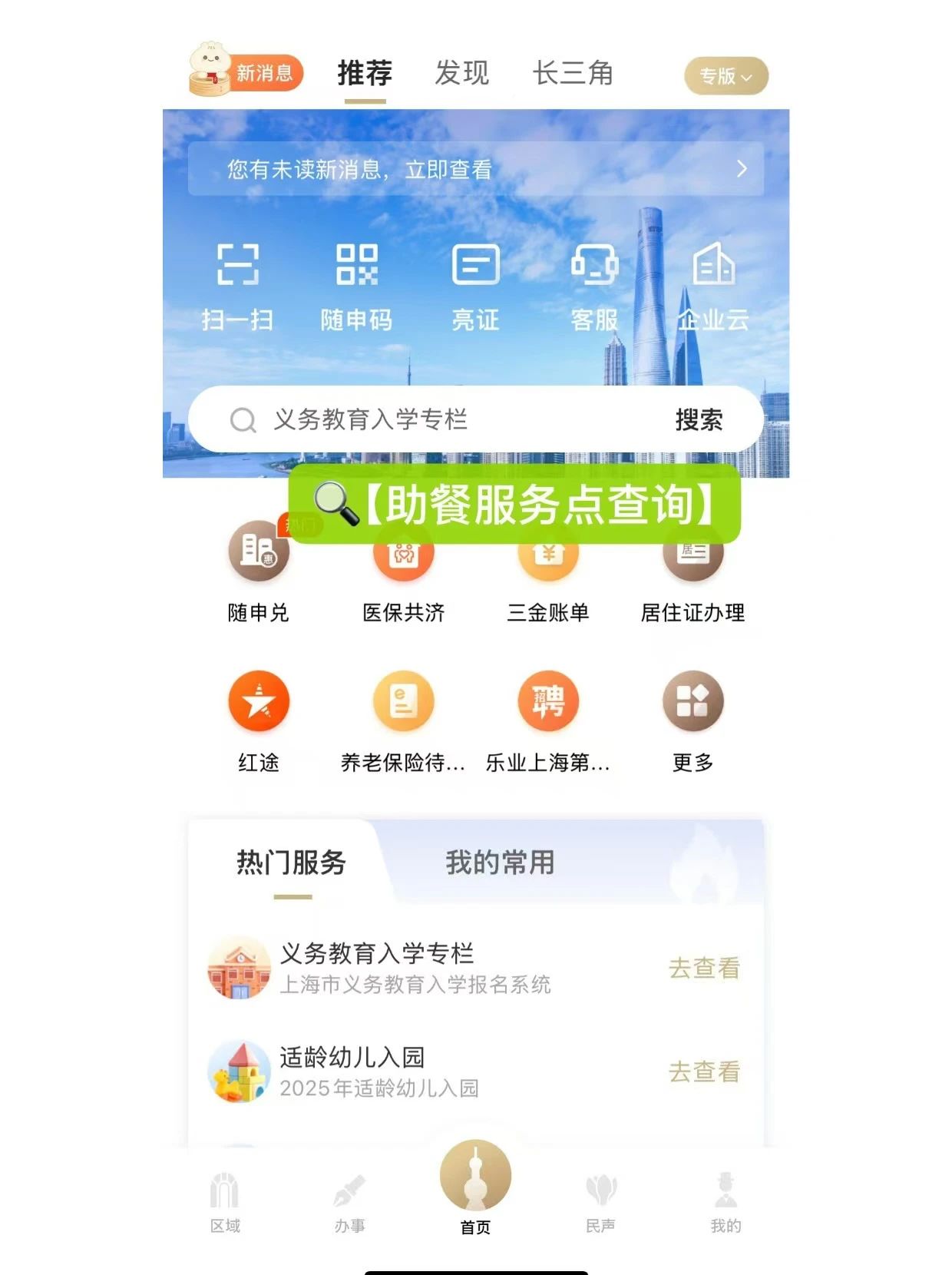The width and height of the screenshot is (952, 1275).
Task: Open 亮证 to show certificates
Action: 475,286
